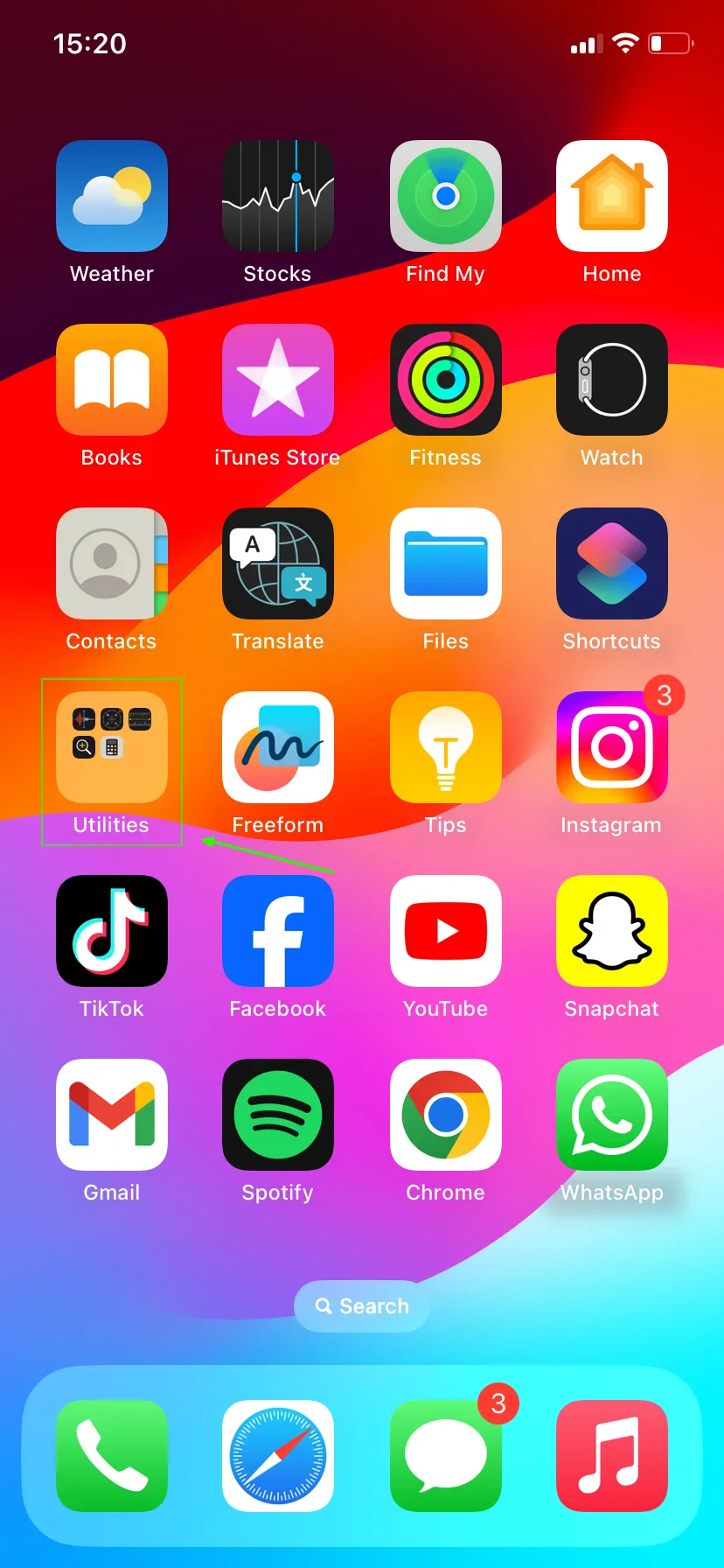Image resolution: width=724 pixels, height=1568 pixels.
Task: Open Messages from the dock
Action: coord(446,1456)
